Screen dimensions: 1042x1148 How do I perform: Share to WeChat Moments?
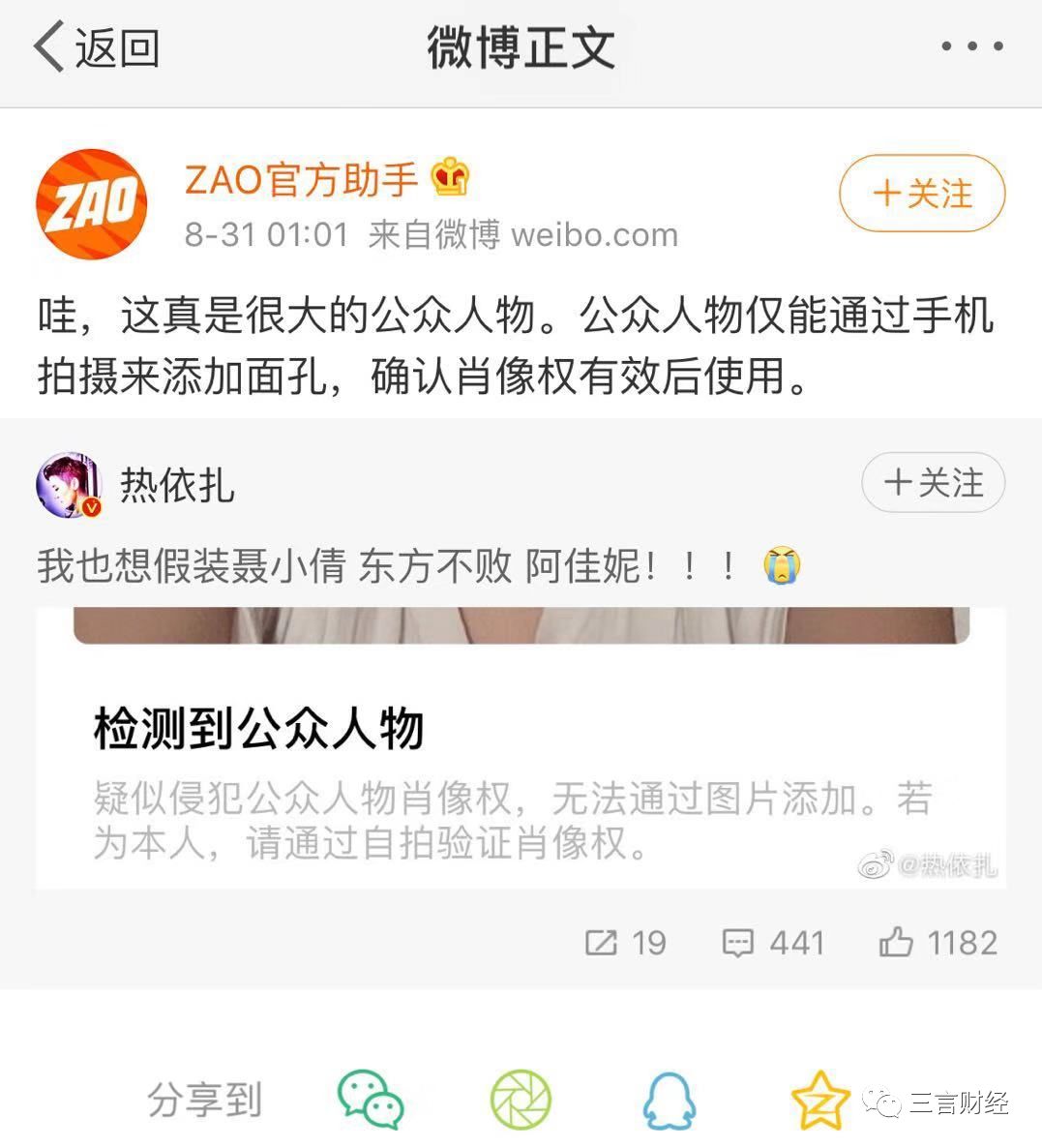[521, 1100]
